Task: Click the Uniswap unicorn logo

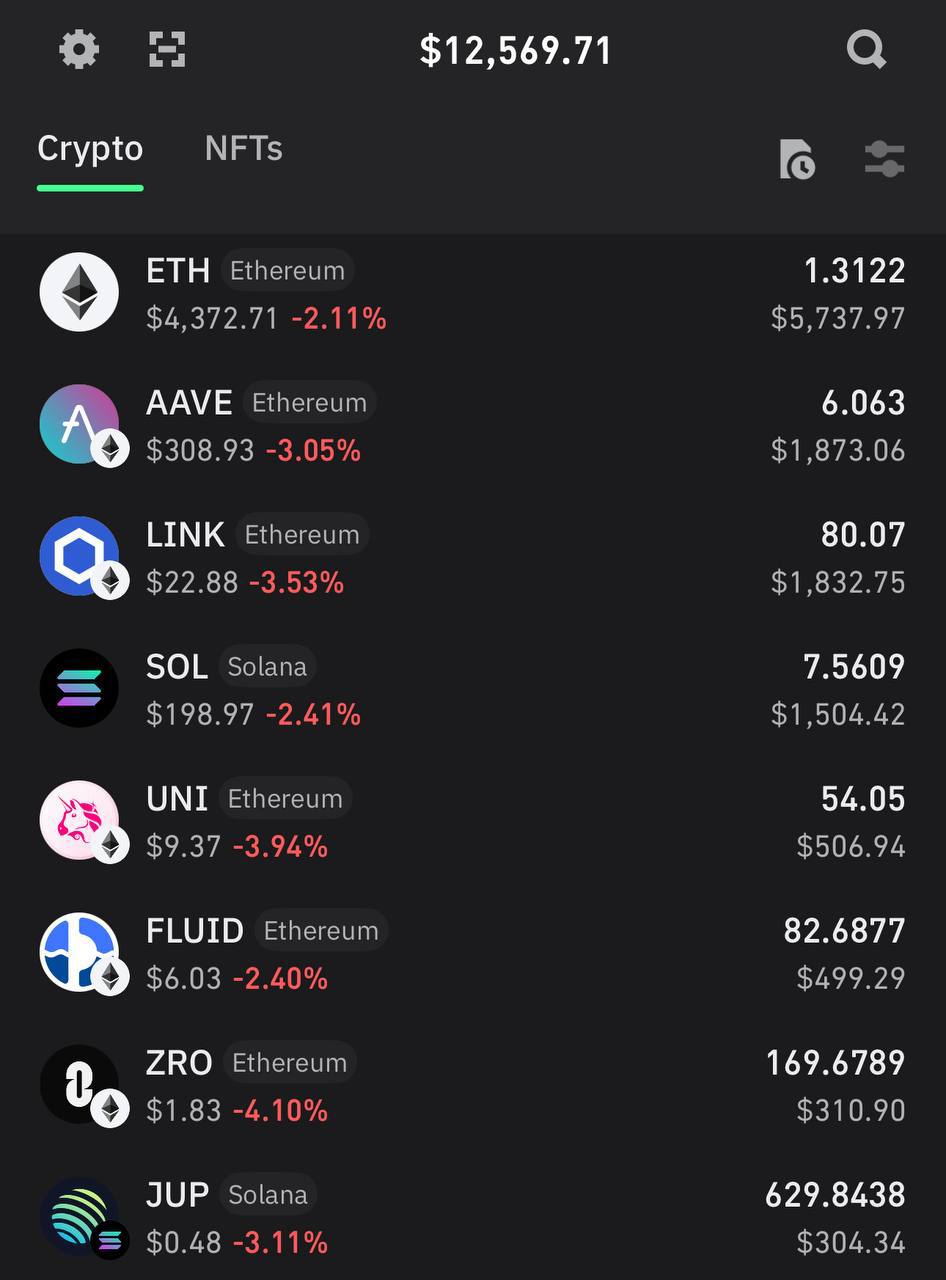Action: tap(79, 819)
